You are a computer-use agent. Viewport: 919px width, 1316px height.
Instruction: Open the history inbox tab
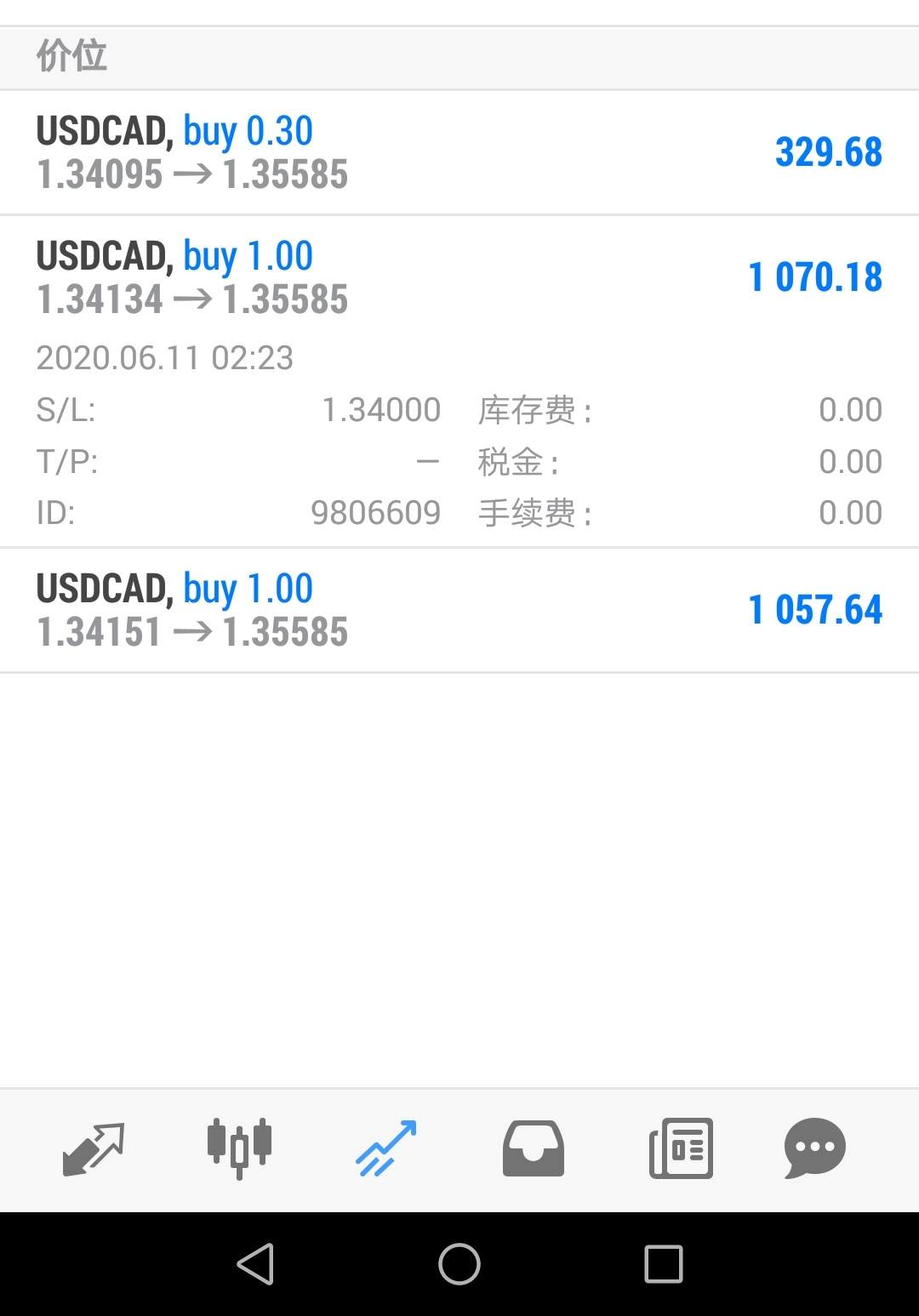tap(534, 1148)
